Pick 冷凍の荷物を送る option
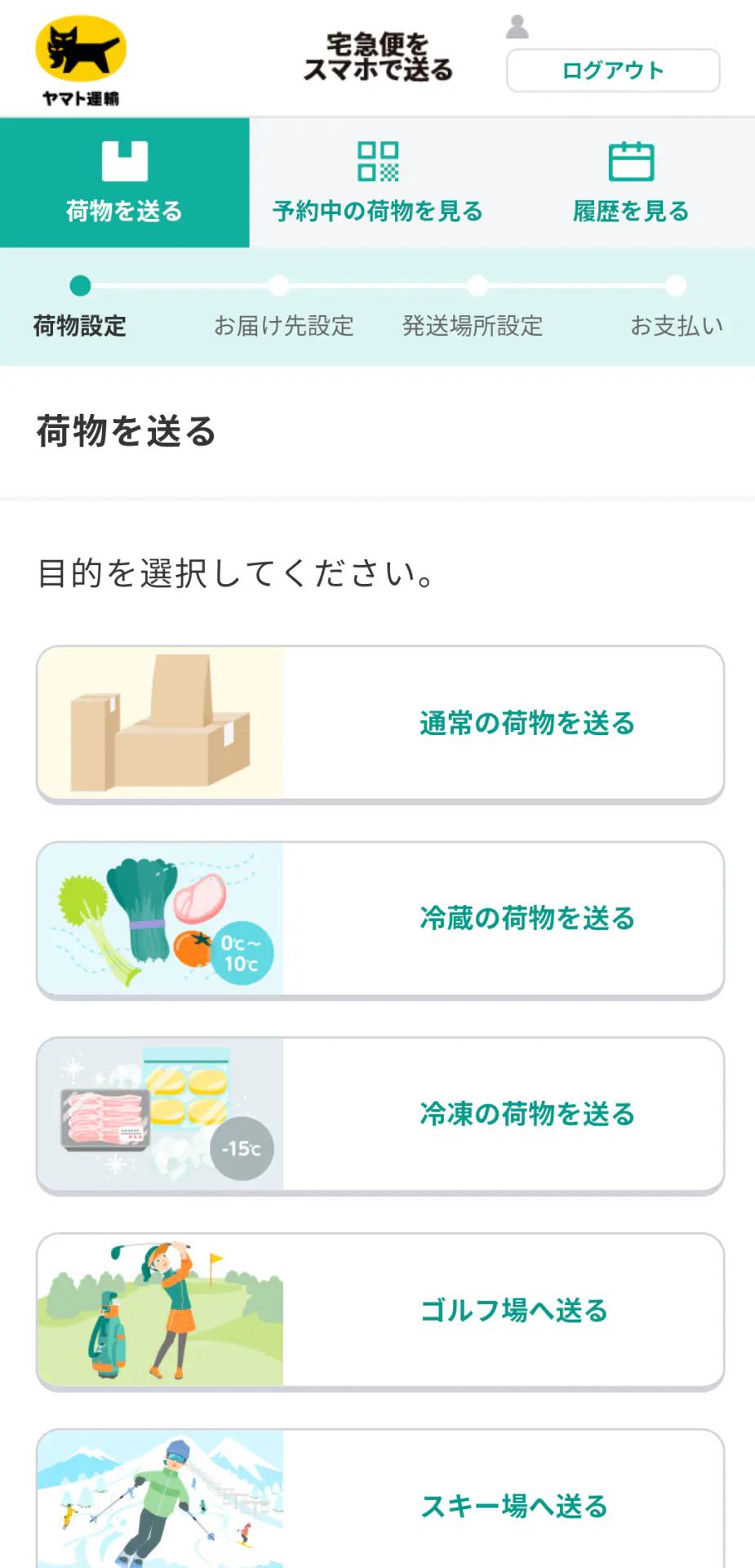The height and width of the screenshot is (1568, 755). click(x=380, y=1115)
